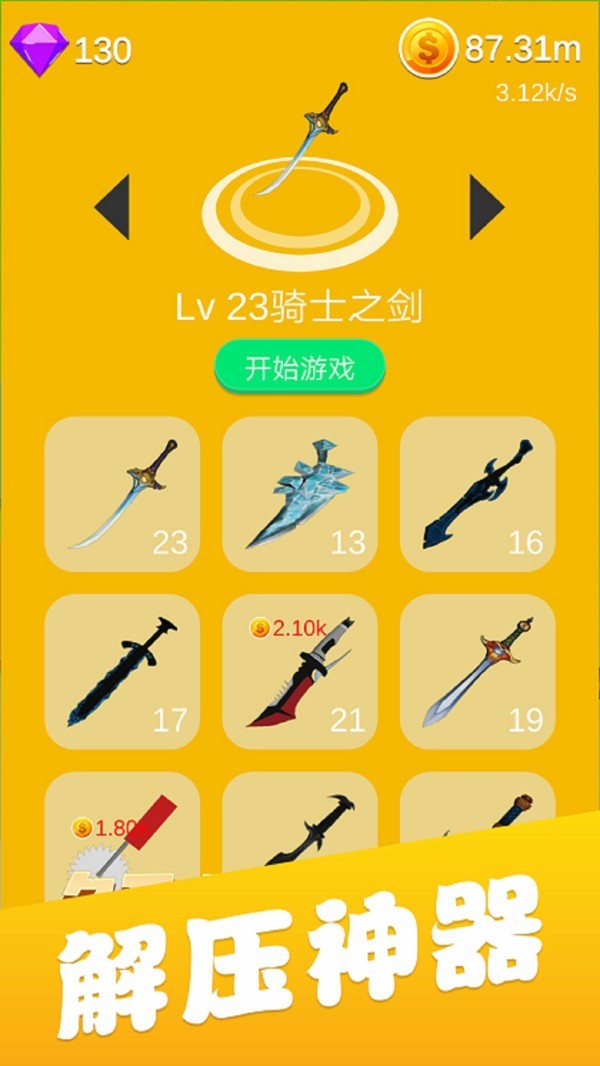Choose the level 19 winged sword tile
600x1066 pixels.
tap(477, 671)
